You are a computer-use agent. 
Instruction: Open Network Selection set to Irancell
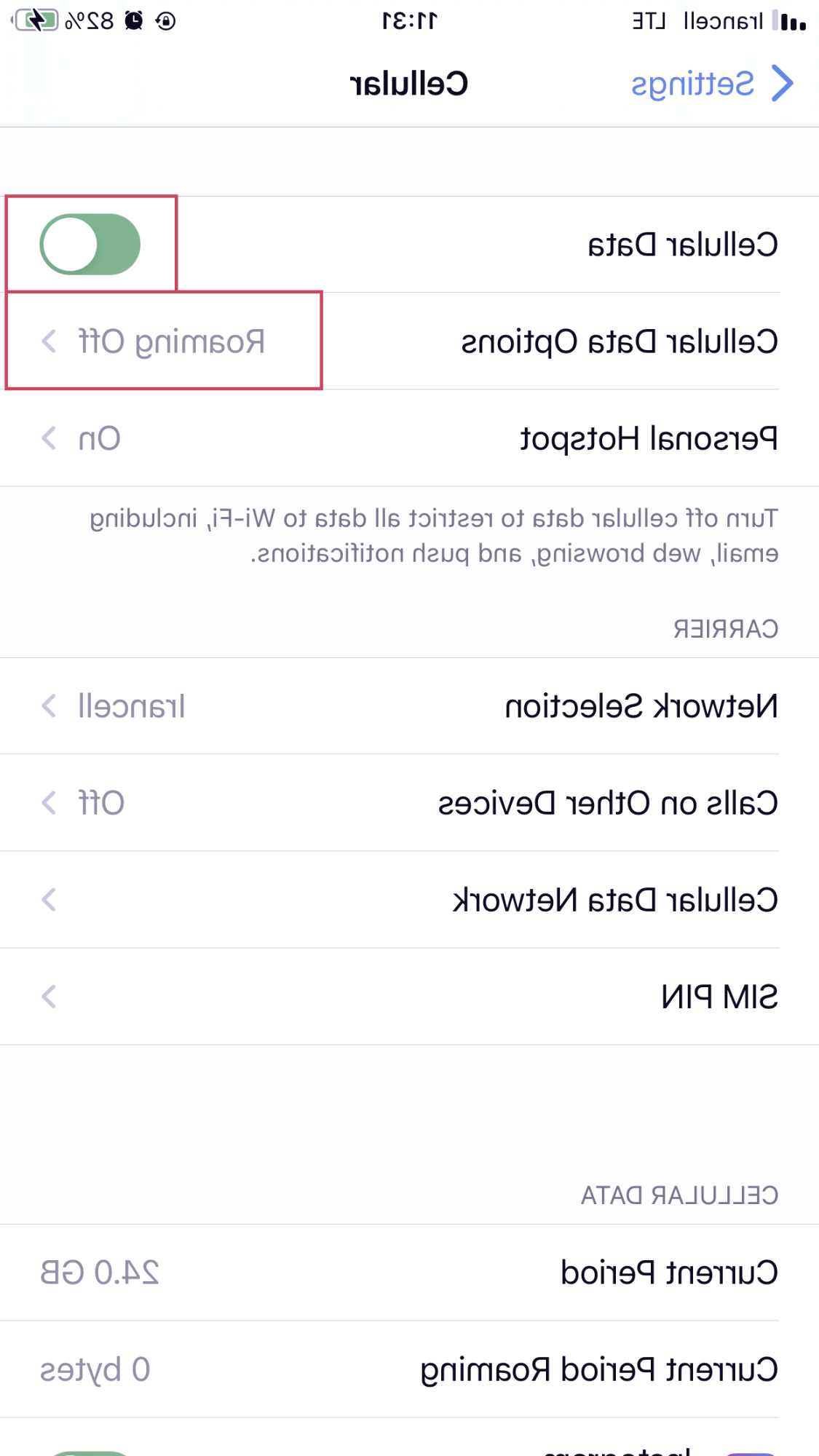(408, 705)
